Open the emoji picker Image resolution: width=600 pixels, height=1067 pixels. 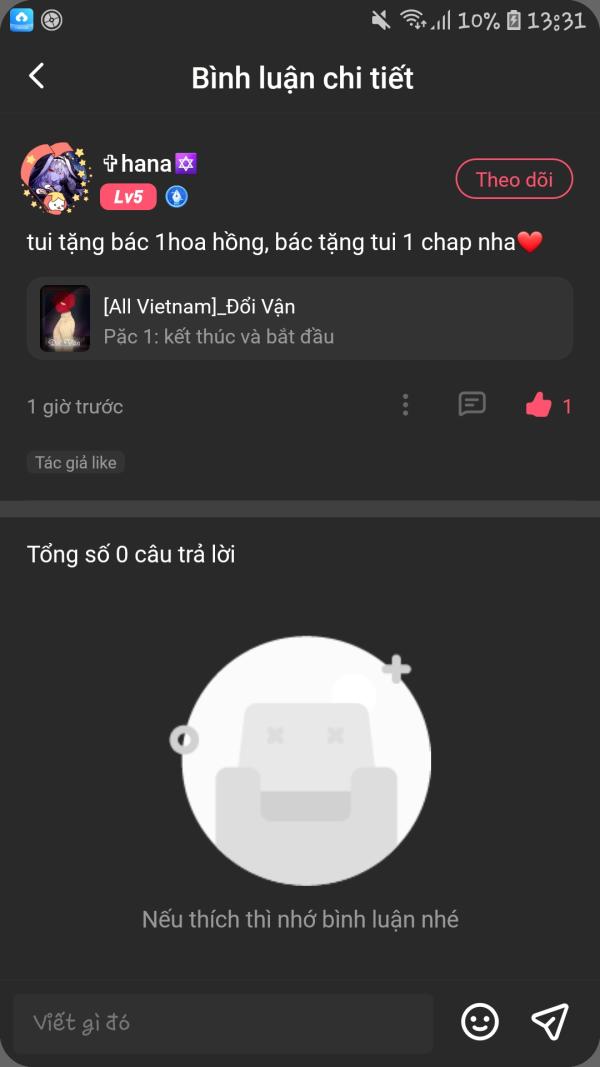click(x=480, y=1021)
